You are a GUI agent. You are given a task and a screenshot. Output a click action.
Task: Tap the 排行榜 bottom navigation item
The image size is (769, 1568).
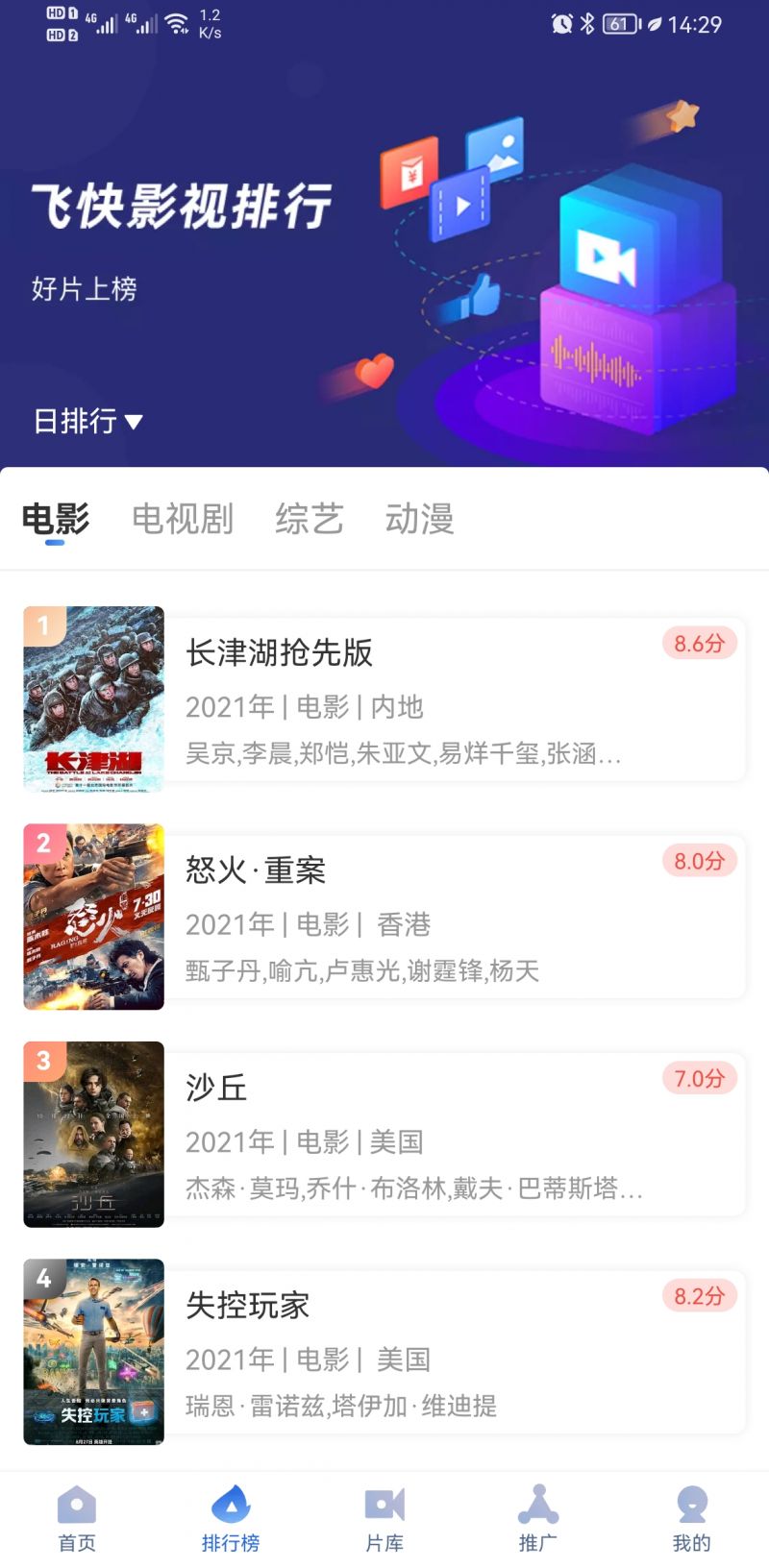click(x=231, y=1518)
